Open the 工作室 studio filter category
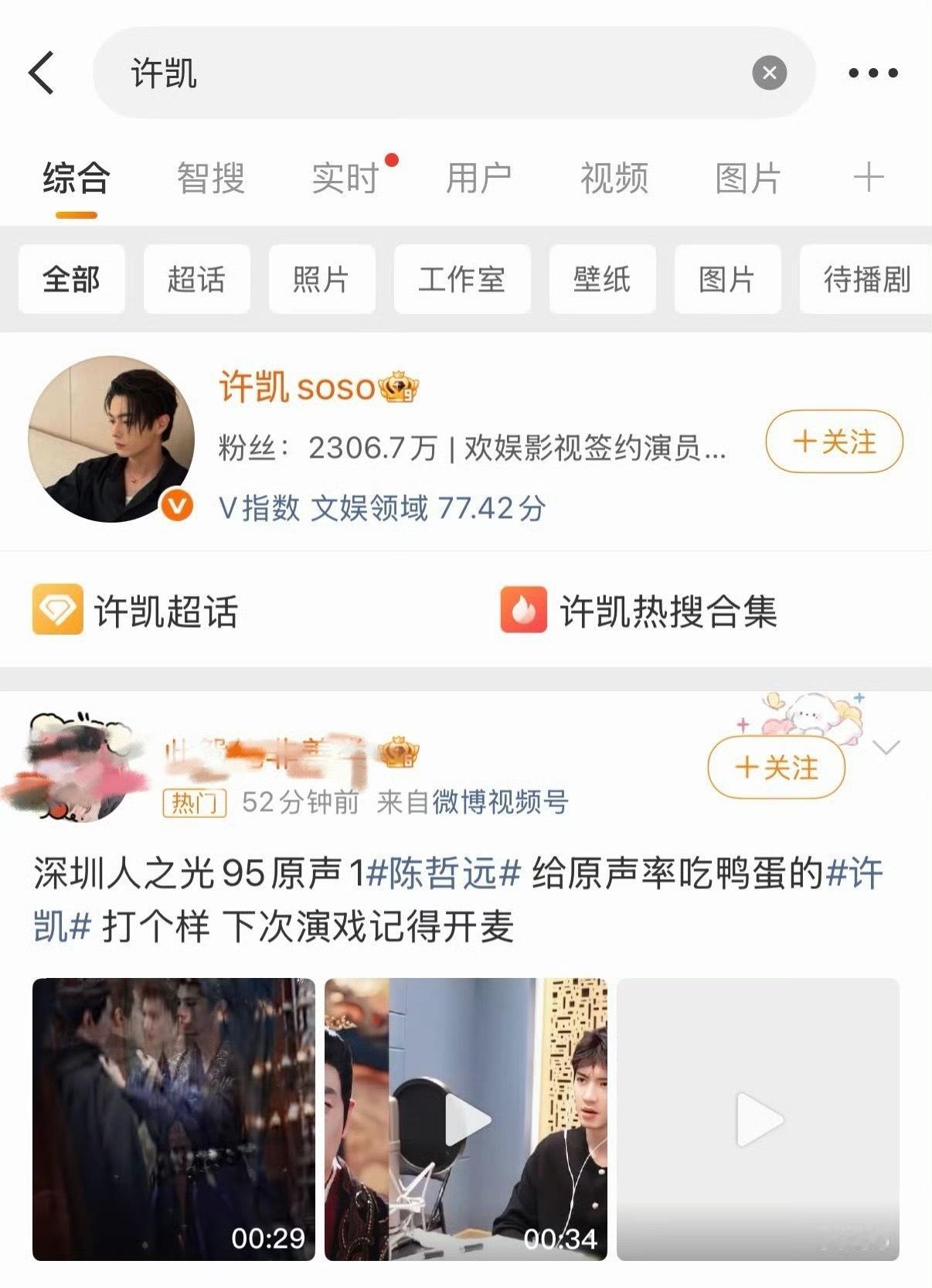Viewport: 932px width, 1288px height. [x=462, y=280]
